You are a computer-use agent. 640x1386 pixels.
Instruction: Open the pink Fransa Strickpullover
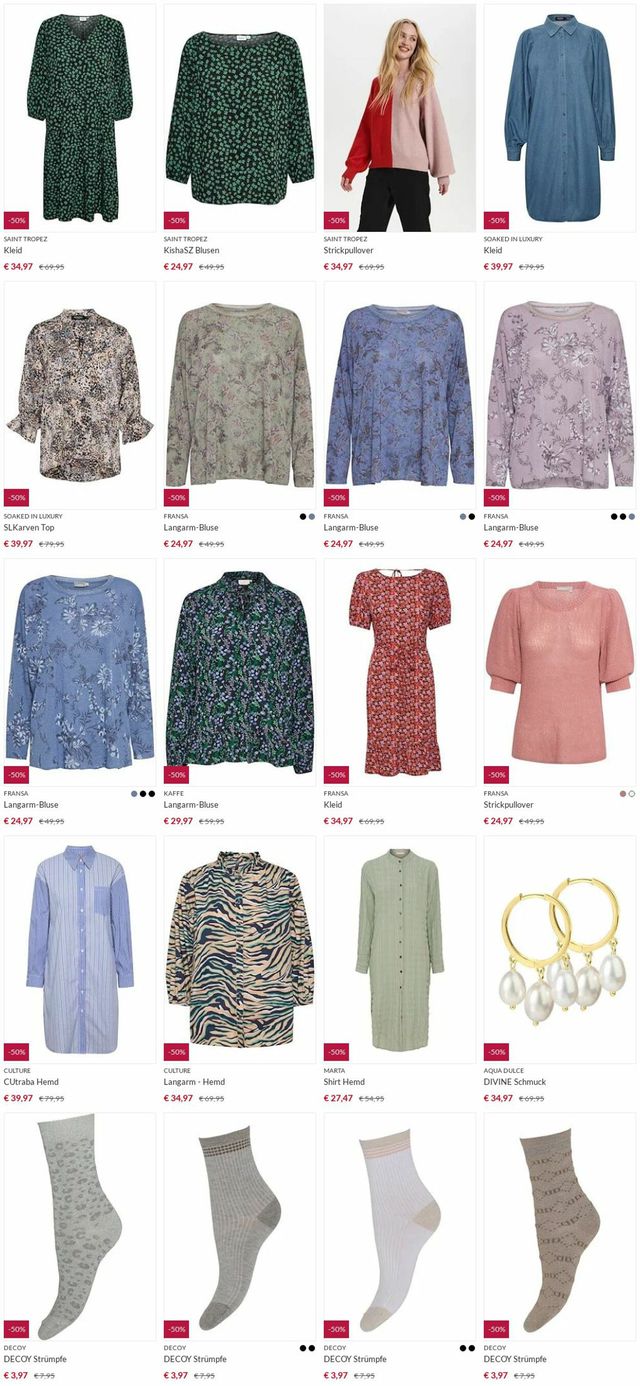(x=560, y=672)
